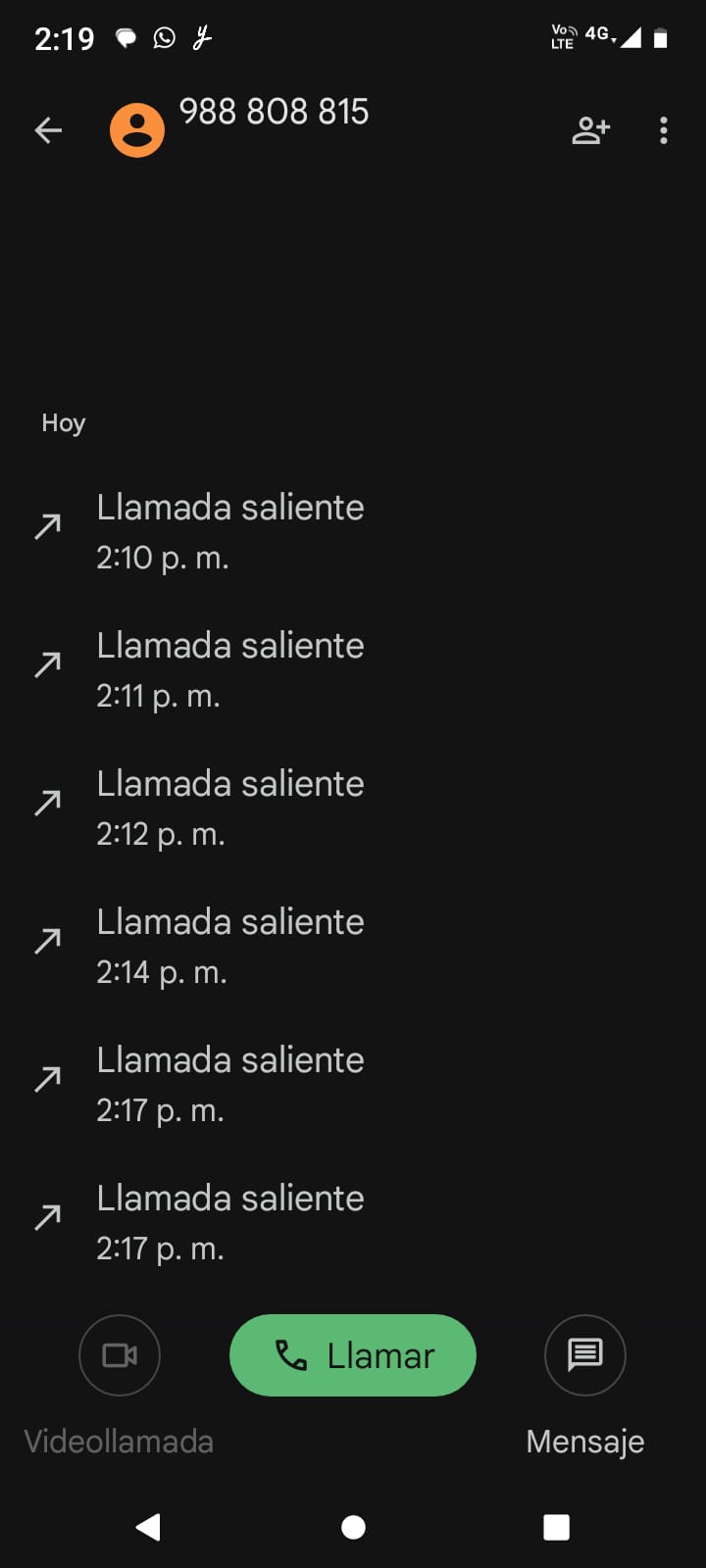706x1568 pixels.
Task: Open recent apps from navigation bar
Action: 556,1527
